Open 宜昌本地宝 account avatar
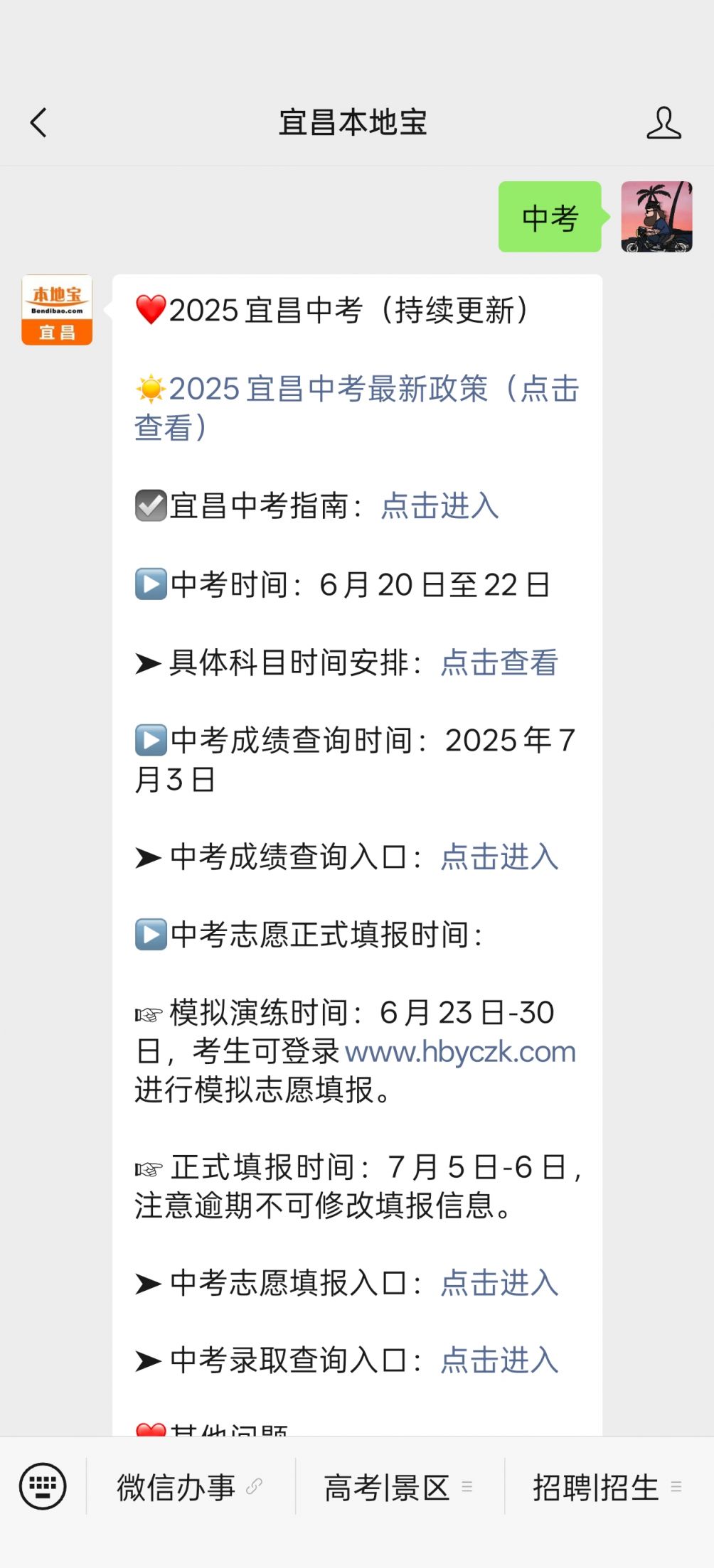 [x=57, y=310]
